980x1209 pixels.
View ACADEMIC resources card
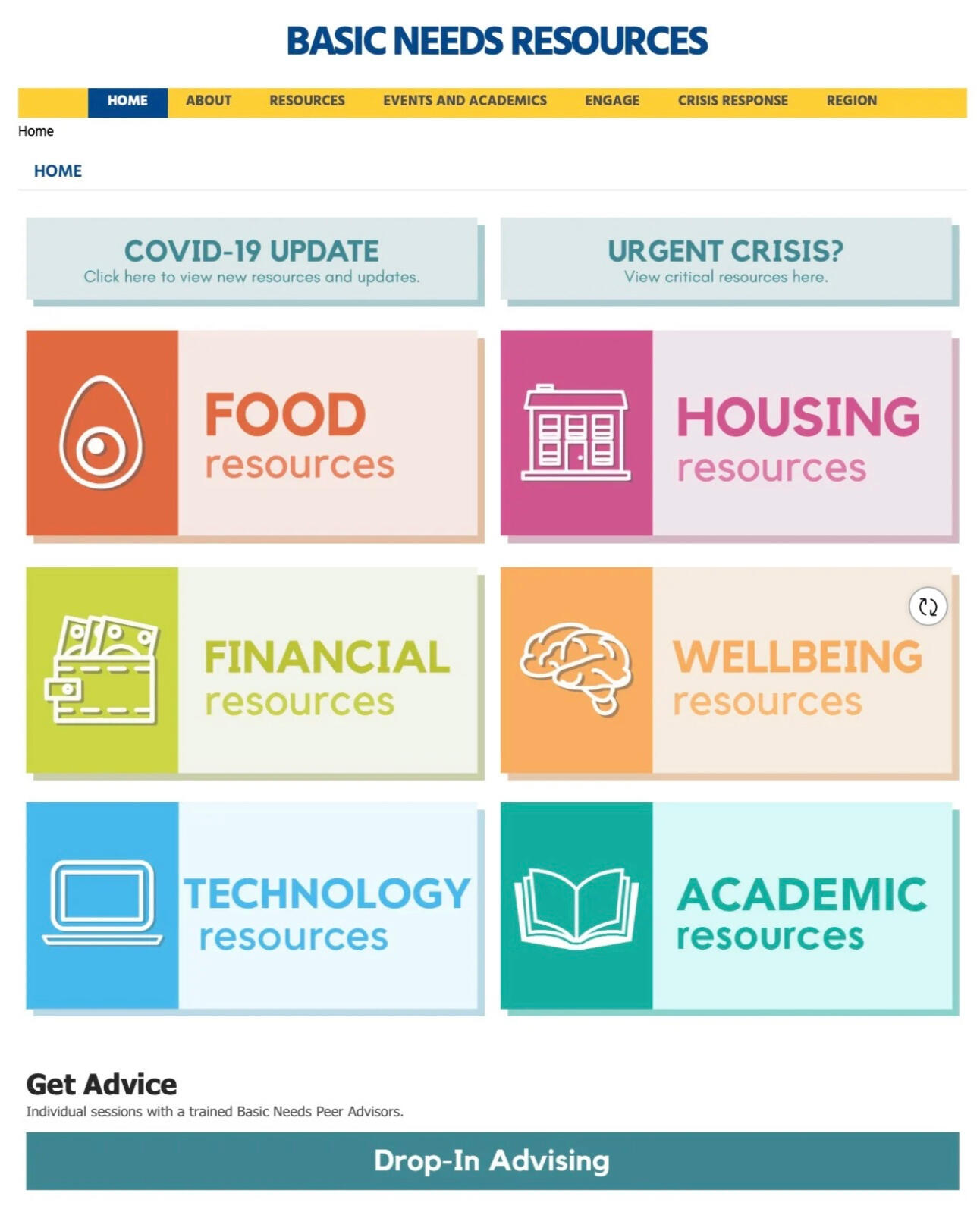pos(725,906)
